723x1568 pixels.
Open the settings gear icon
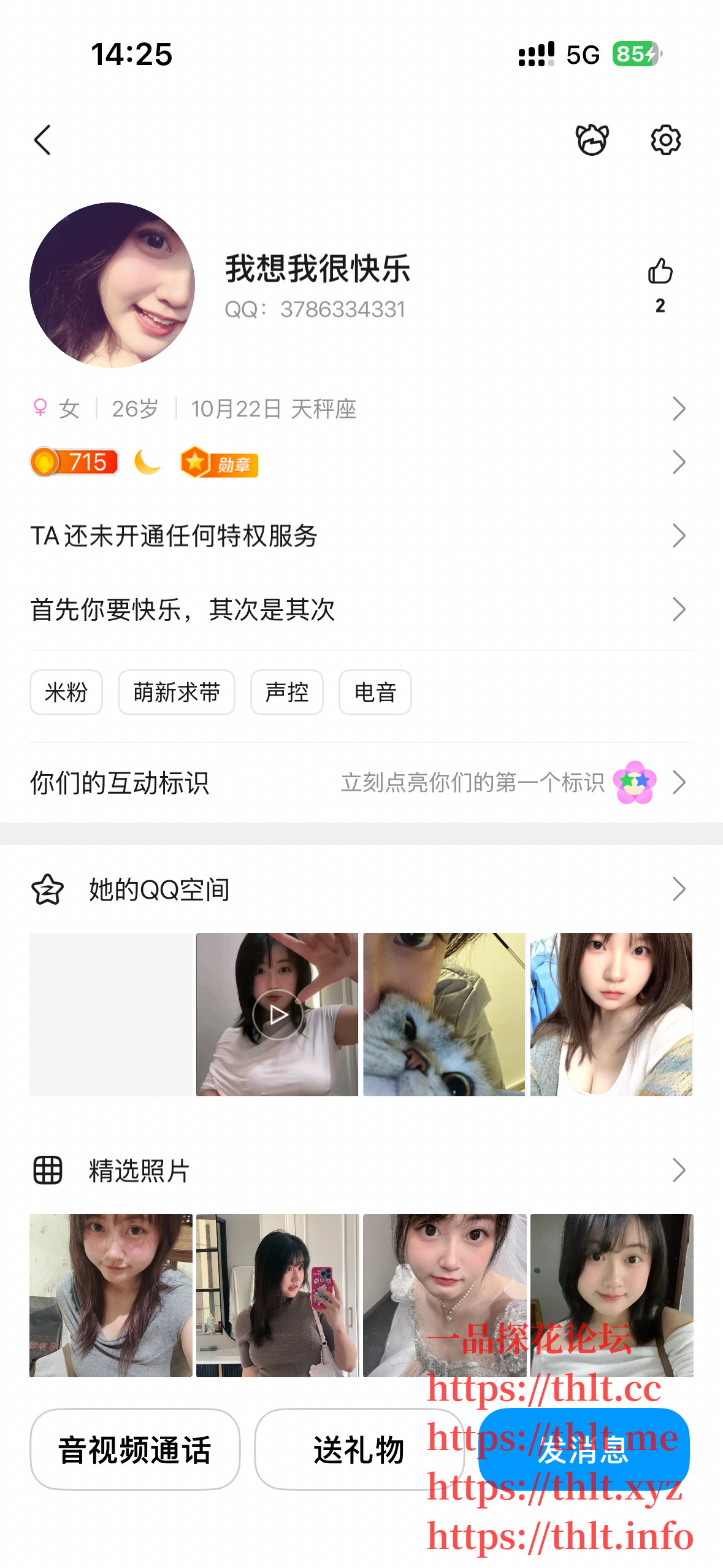(665, 140)
